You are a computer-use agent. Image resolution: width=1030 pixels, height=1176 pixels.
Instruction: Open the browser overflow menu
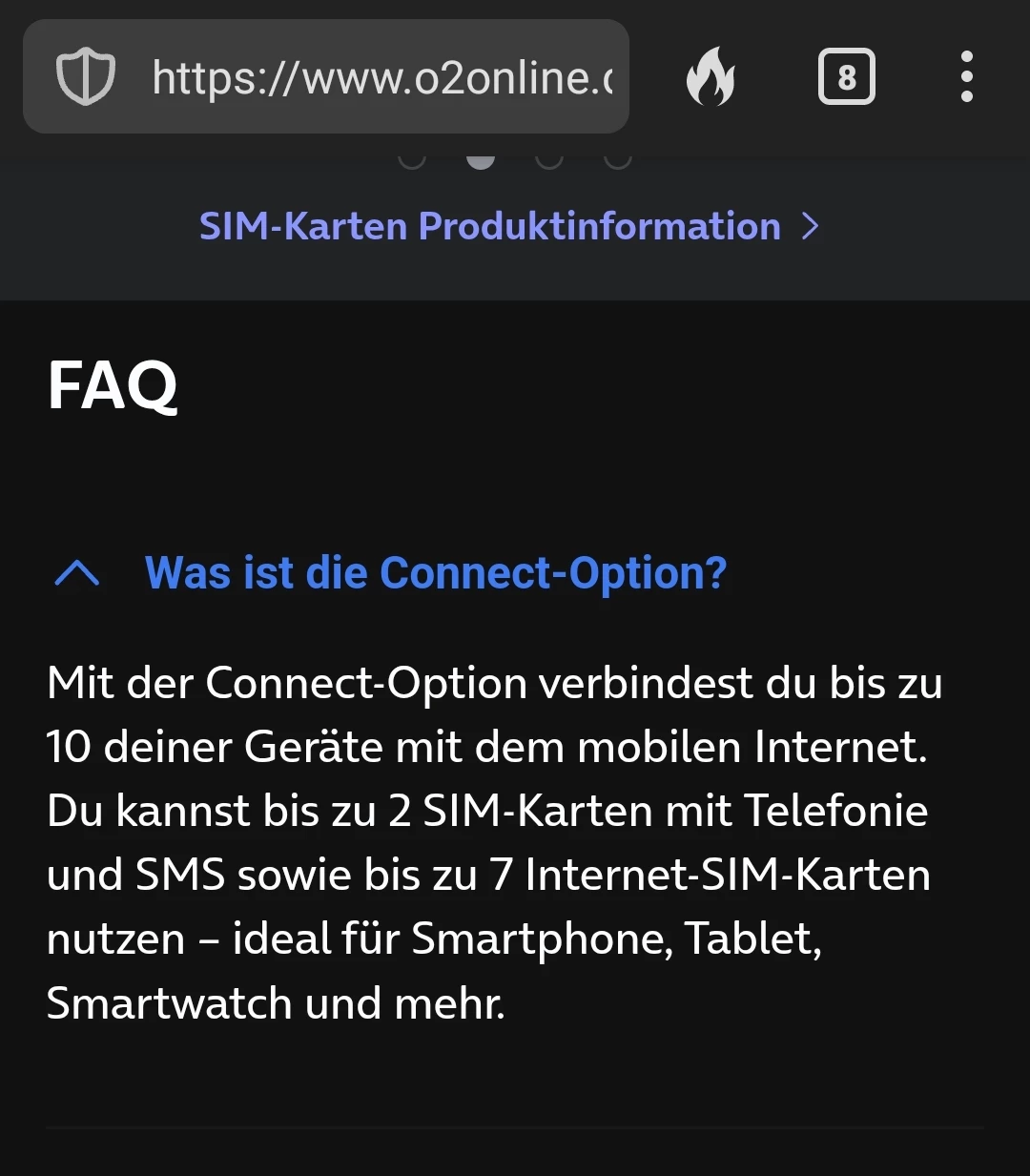[967, 76]
